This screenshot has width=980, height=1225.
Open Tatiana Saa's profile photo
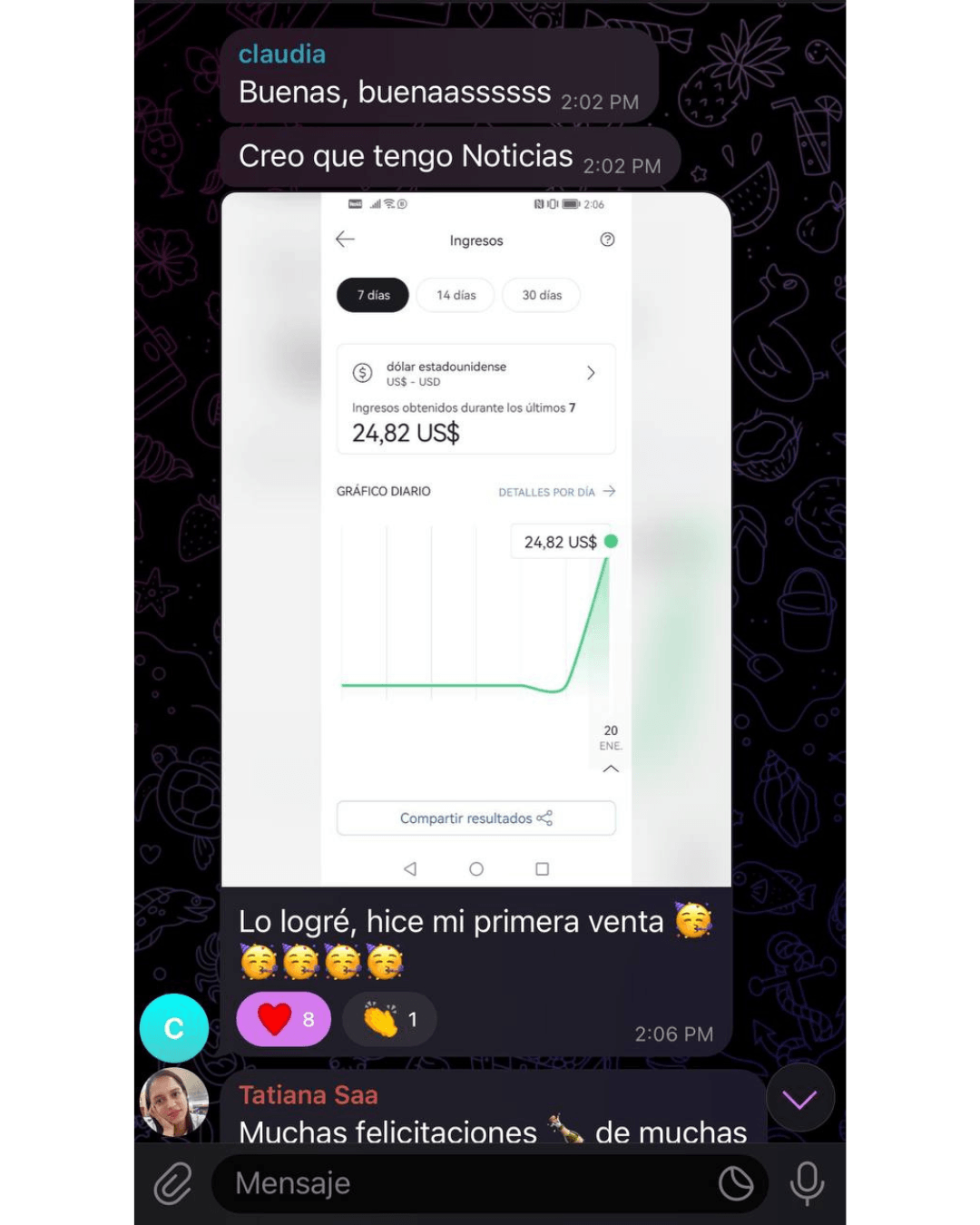click(x=173, y=1102)
